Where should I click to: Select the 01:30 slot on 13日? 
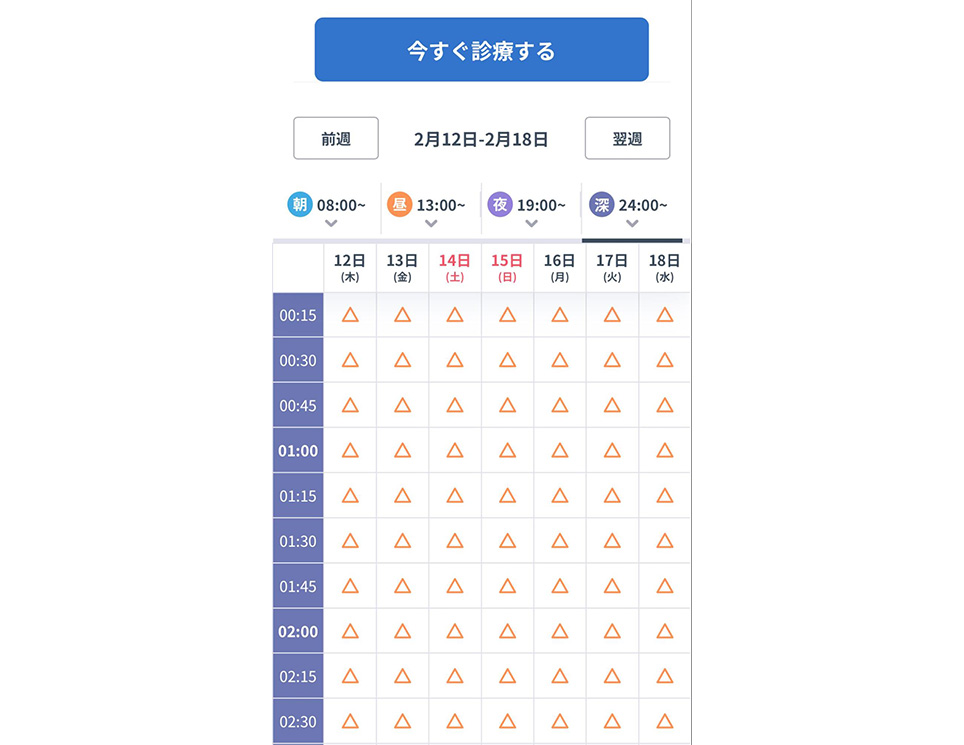pos(402,541)
